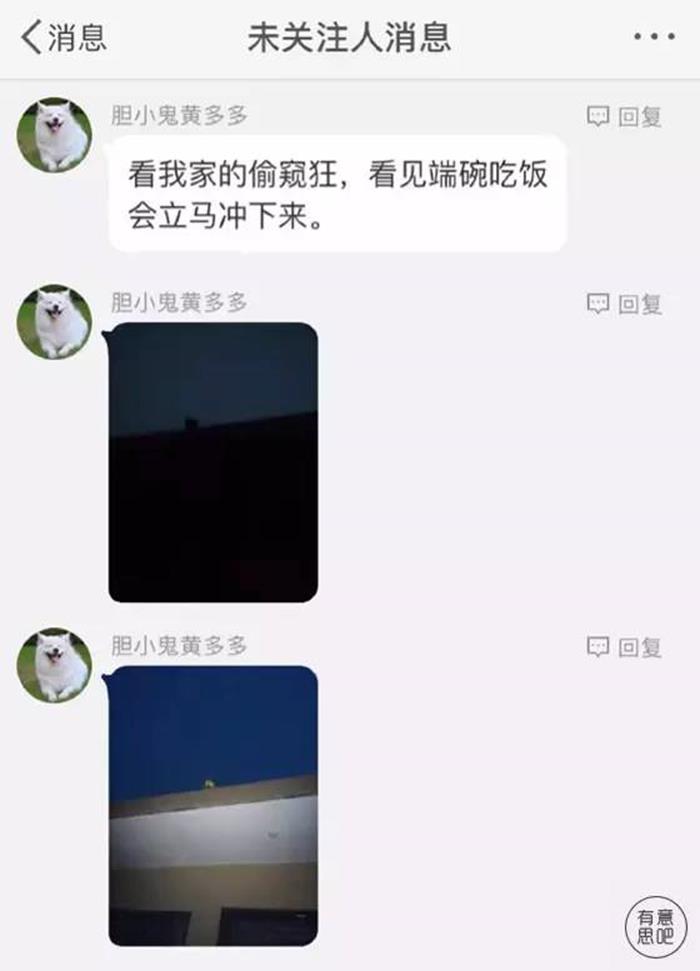Reply to the 偷窥狂 text message

tap(625, 117)
